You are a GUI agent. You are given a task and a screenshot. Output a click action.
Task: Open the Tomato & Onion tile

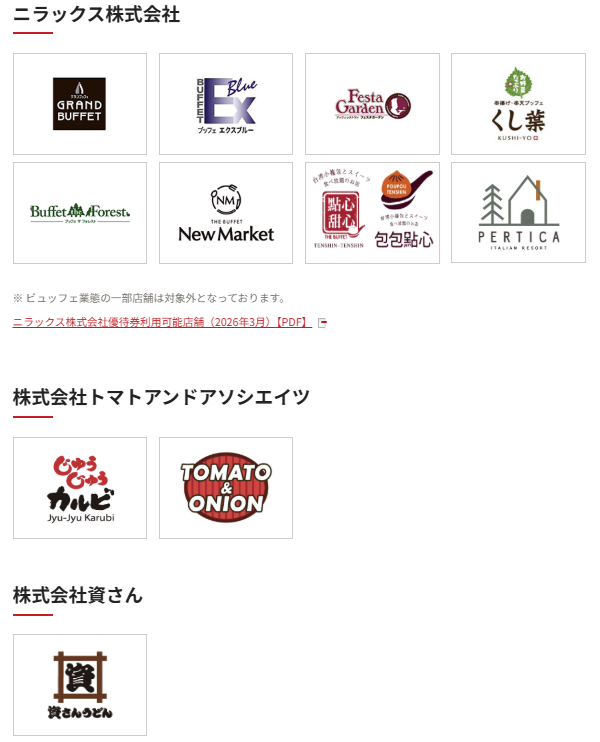click(x=226, y=488)
